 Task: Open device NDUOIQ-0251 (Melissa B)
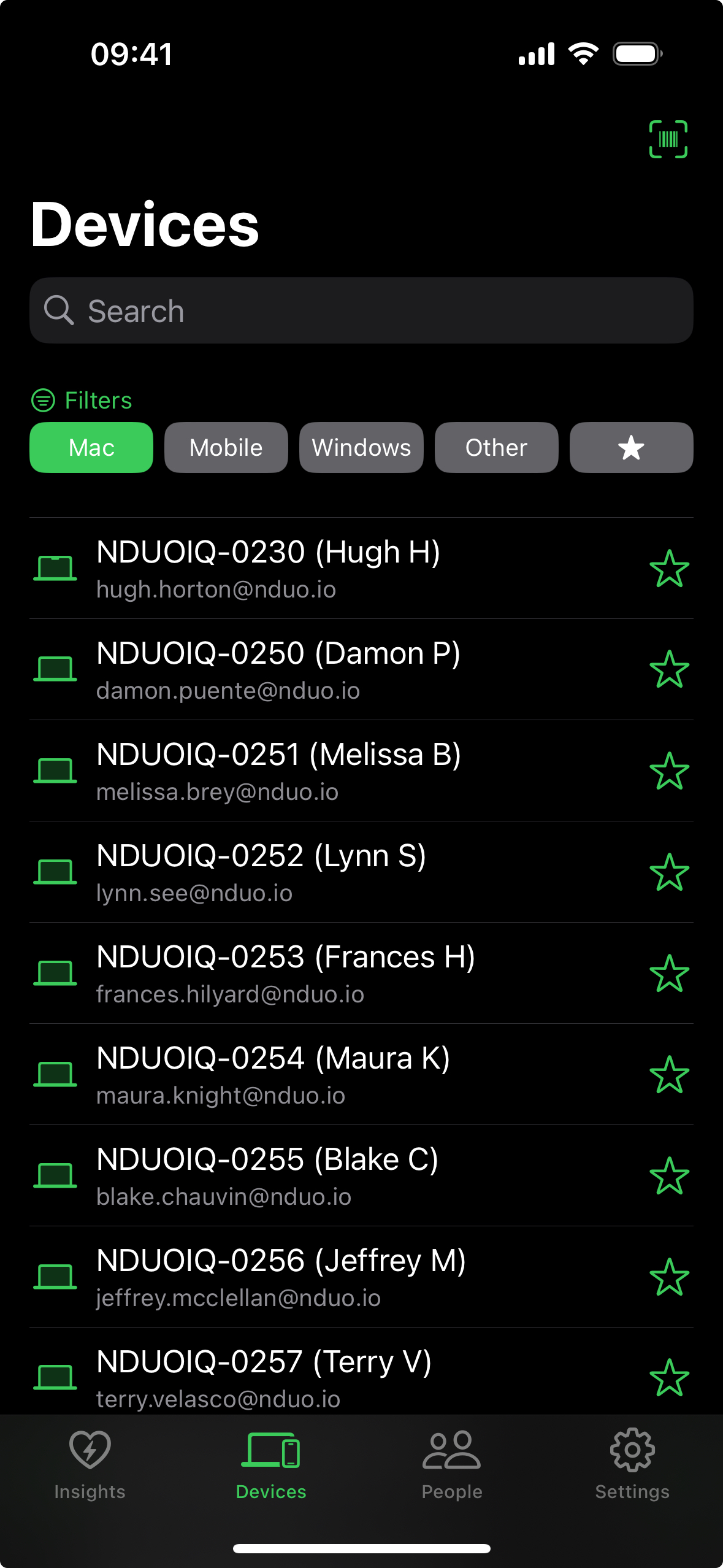click(x=307, y=771)
